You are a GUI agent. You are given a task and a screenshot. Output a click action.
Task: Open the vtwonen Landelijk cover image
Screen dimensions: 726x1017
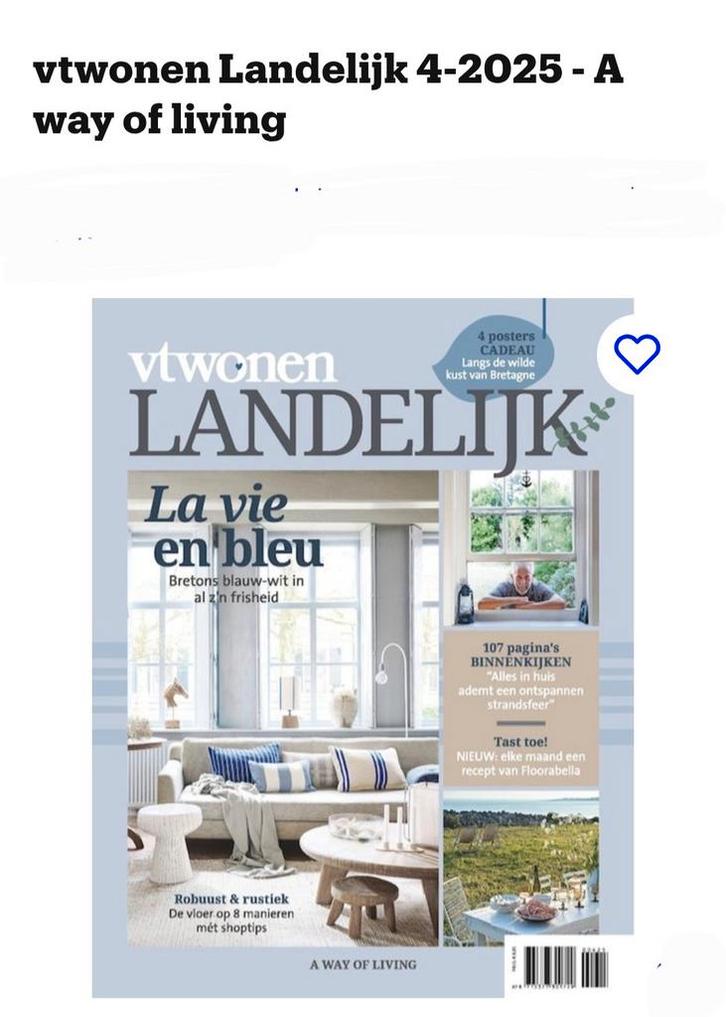click(x=362, y=647)
